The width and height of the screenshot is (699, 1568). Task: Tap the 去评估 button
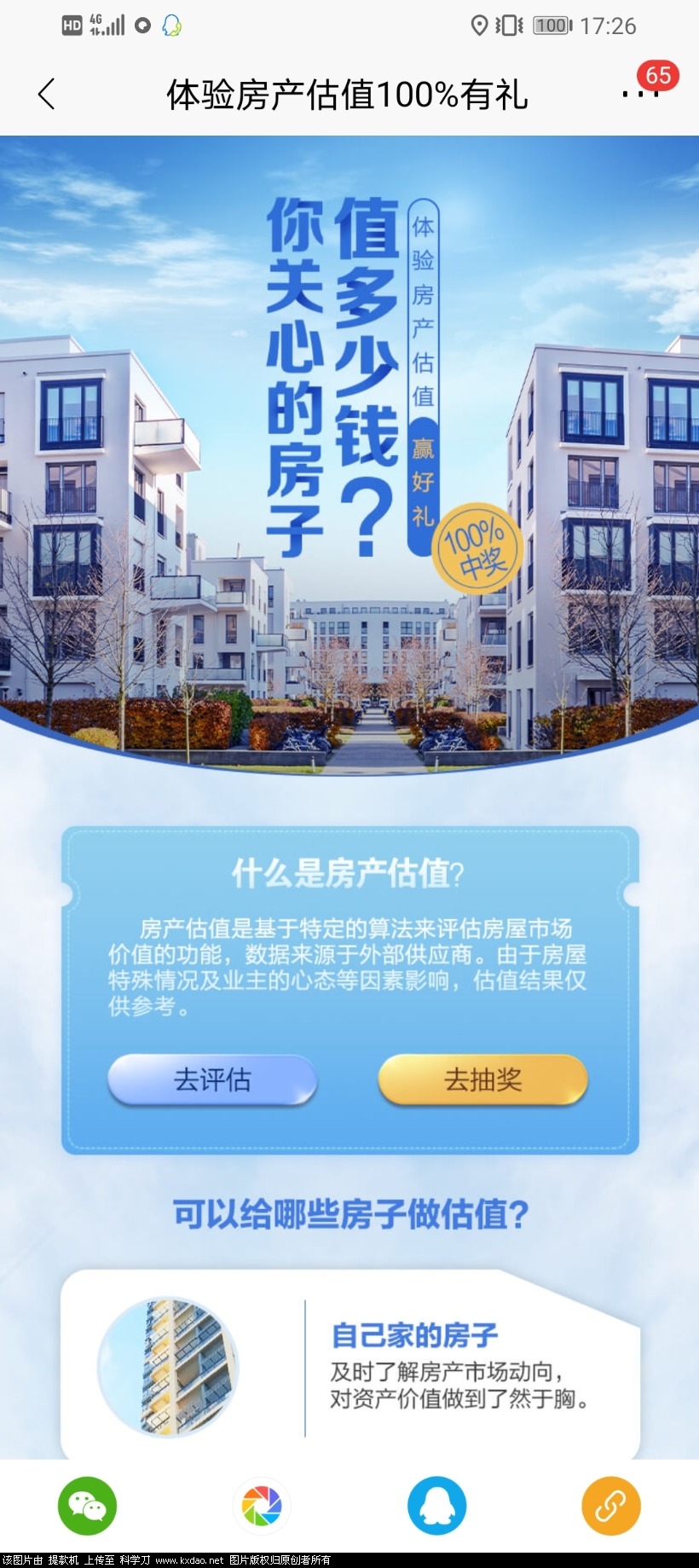[x=212, y=1079]
